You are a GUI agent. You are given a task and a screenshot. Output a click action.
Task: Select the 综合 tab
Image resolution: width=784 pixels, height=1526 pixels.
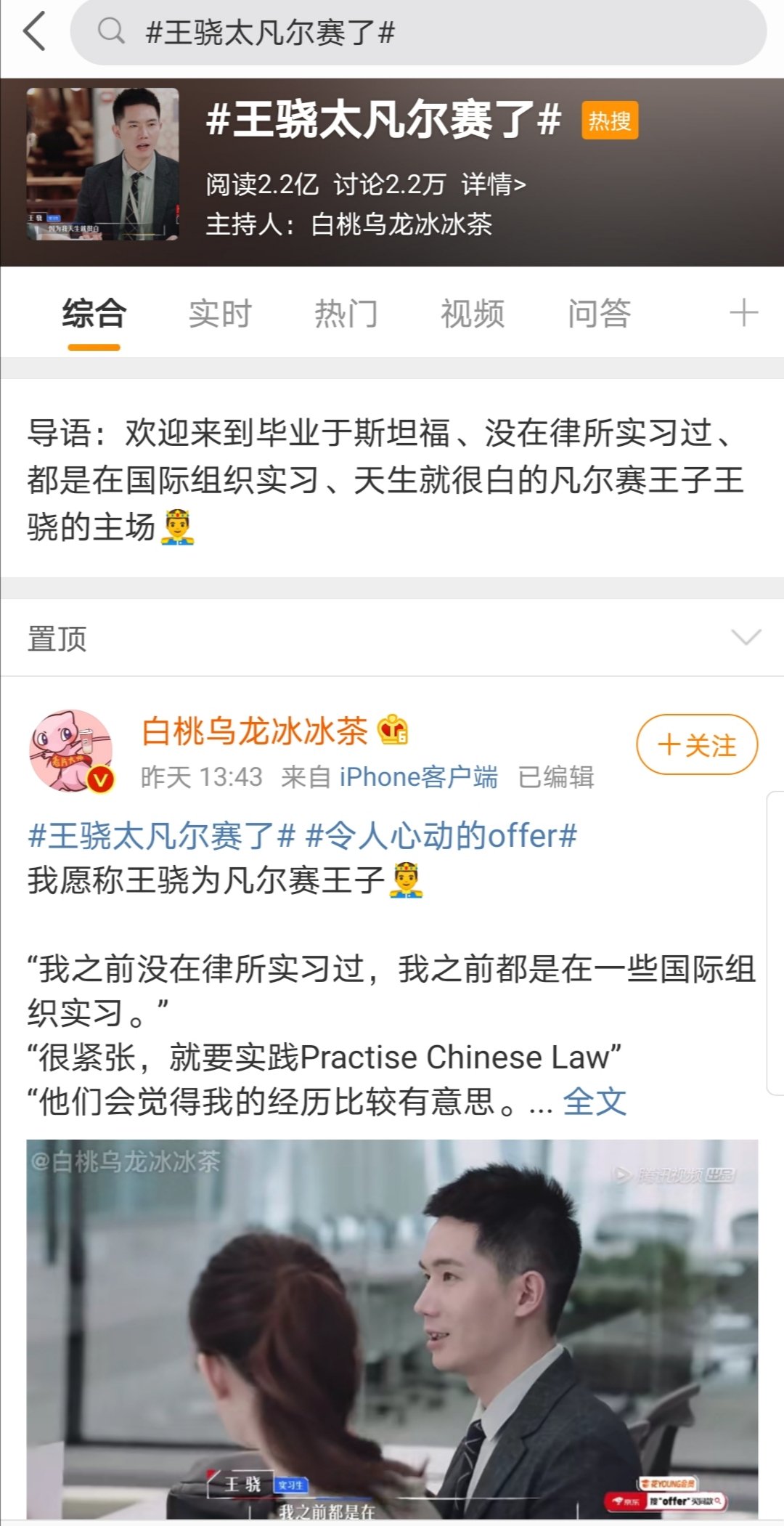(x=94, y=314)
